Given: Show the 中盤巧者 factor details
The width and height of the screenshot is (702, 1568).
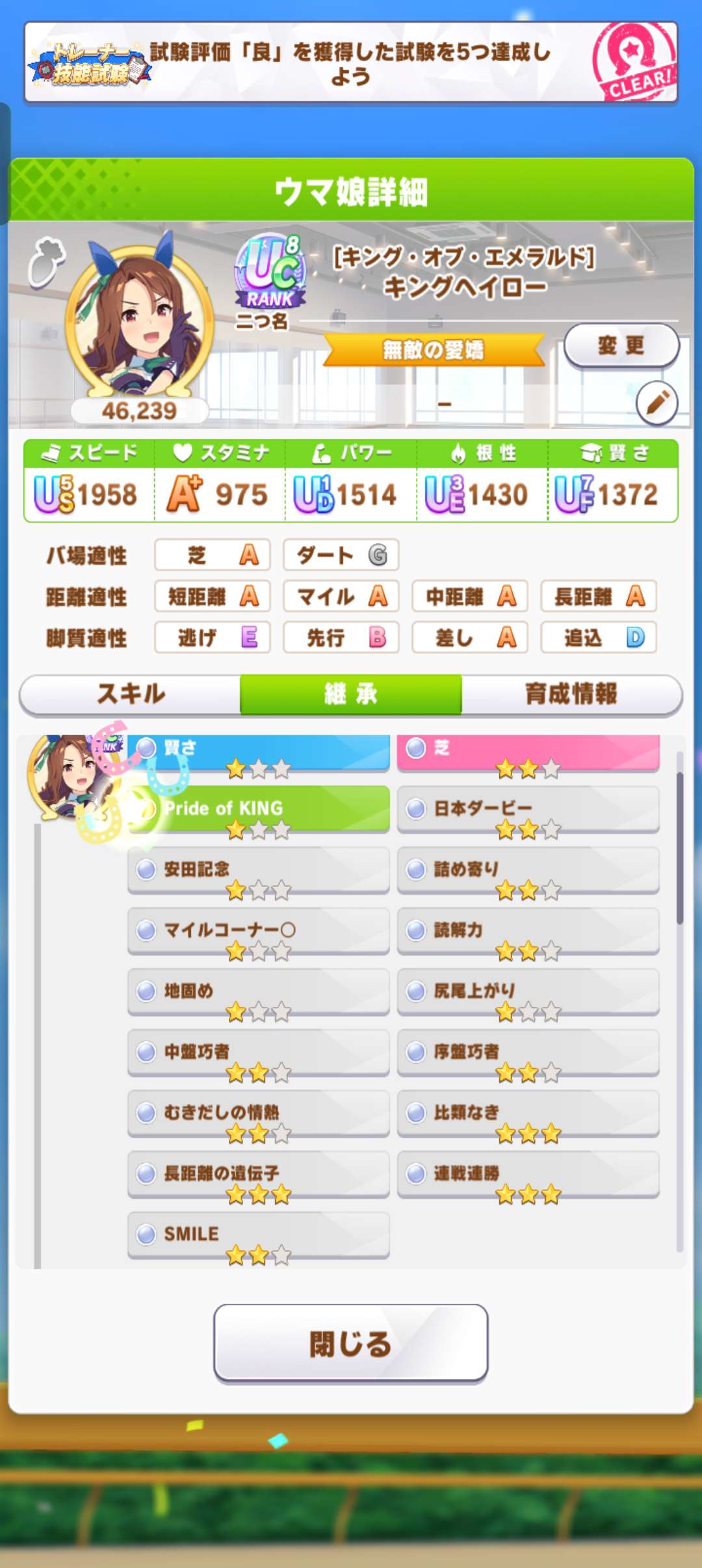Looking at the screenshot, I should pyautogui.click(x=259, y=1052).
